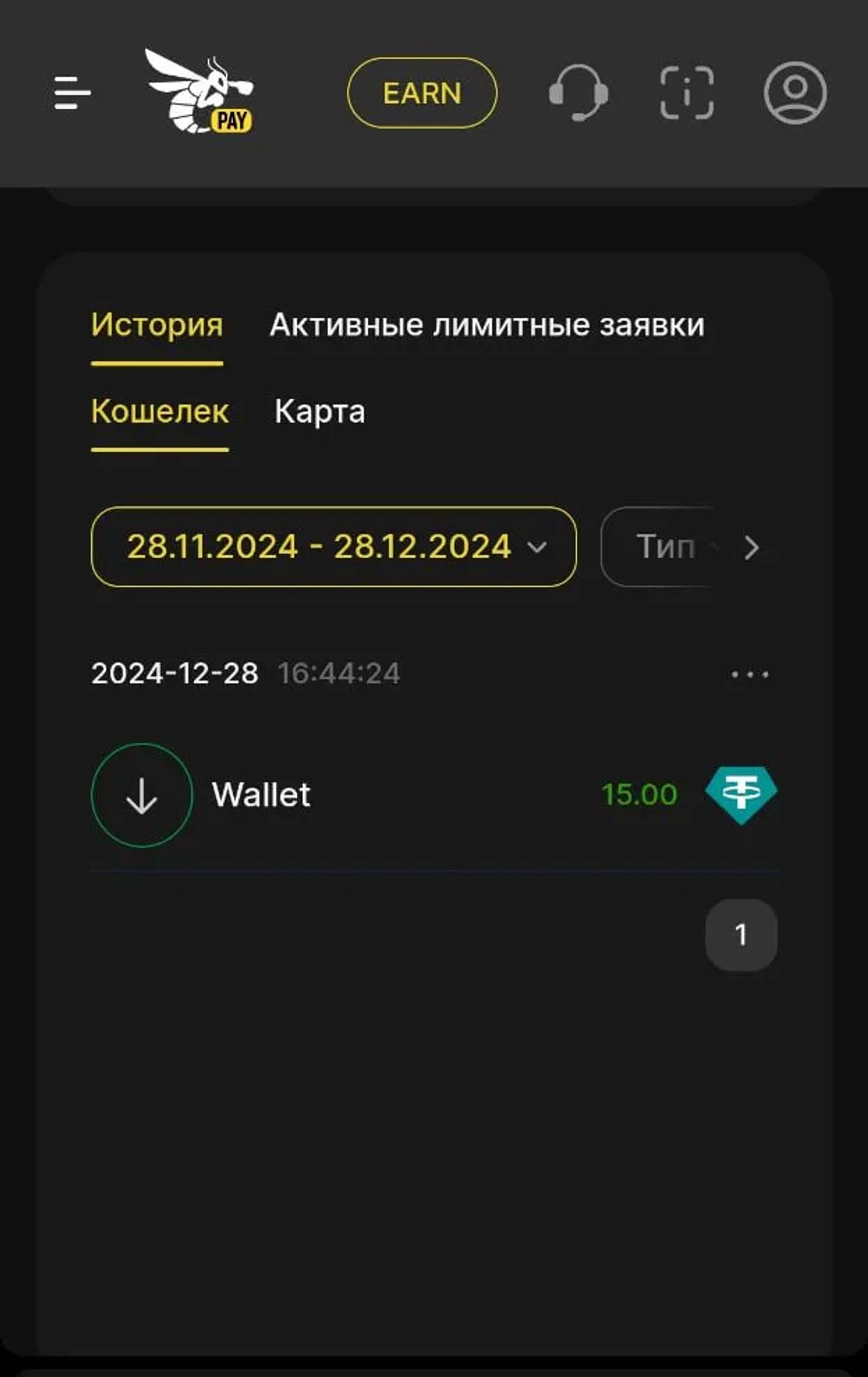
Task: Click the 15.00 transaction amount
Action: 639,794
